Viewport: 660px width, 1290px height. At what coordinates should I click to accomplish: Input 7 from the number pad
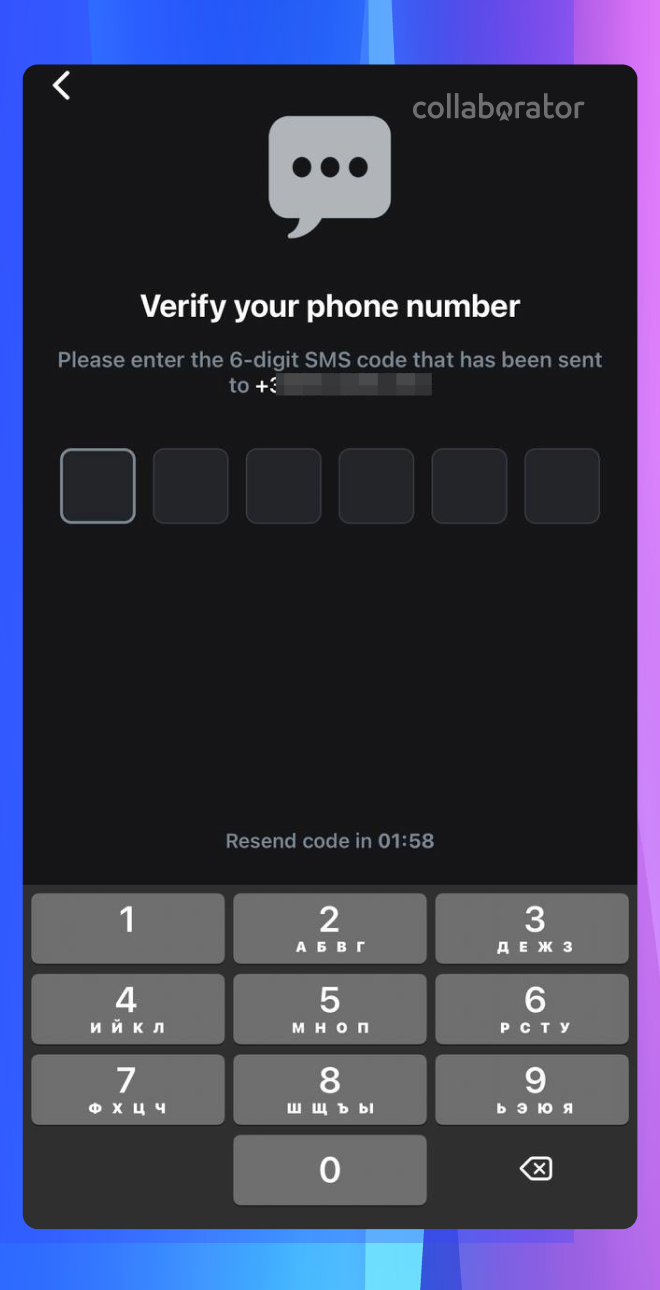tap(128, 1089)
